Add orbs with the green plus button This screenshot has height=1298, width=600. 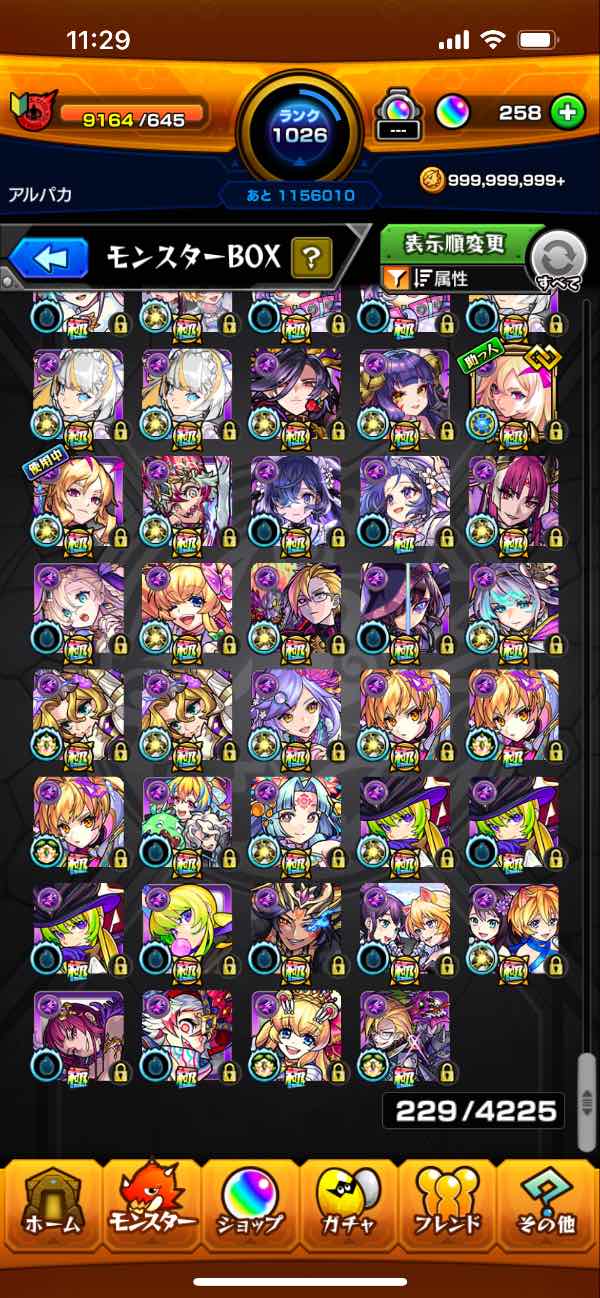567,113
